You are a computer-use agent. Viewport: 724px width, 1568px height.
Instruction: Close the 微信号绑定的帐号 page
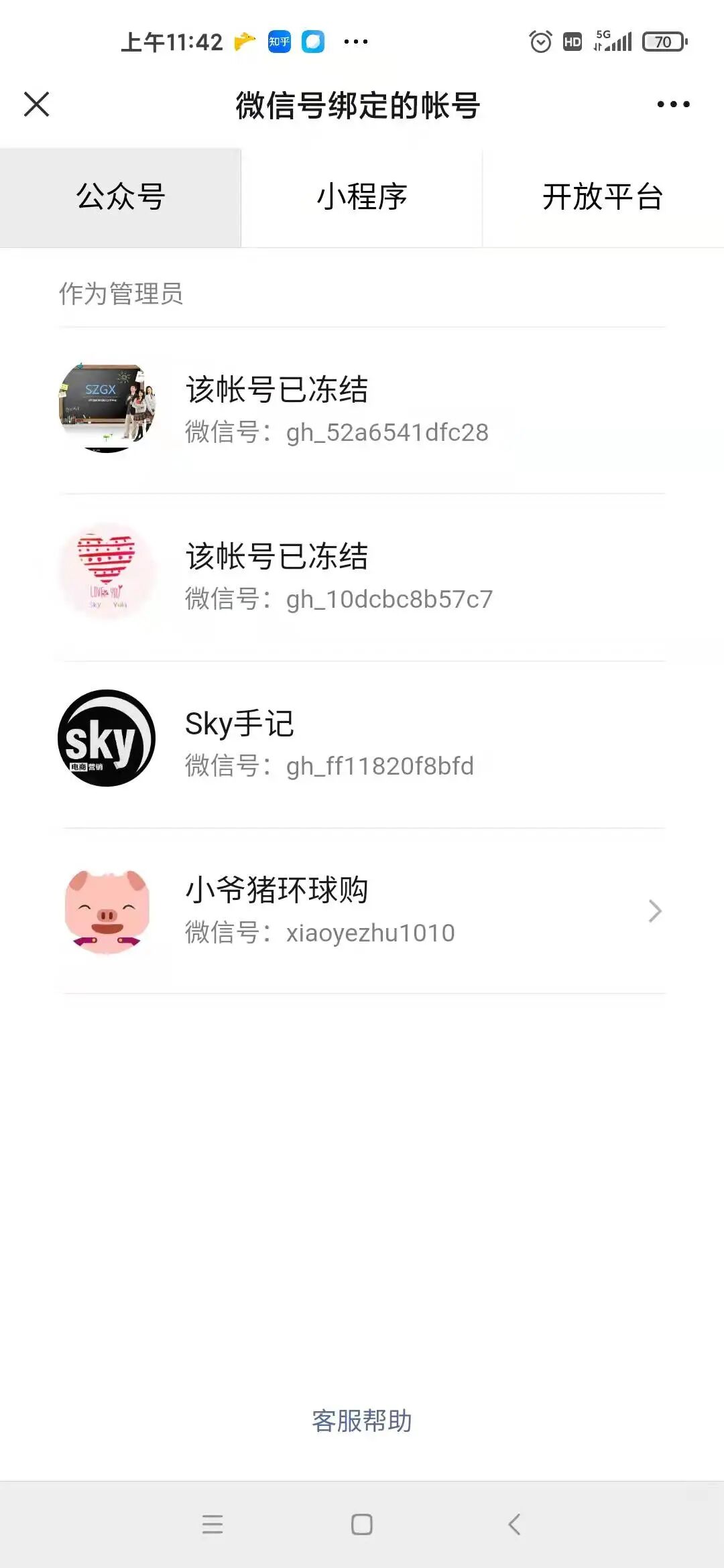tap(37, 105)
